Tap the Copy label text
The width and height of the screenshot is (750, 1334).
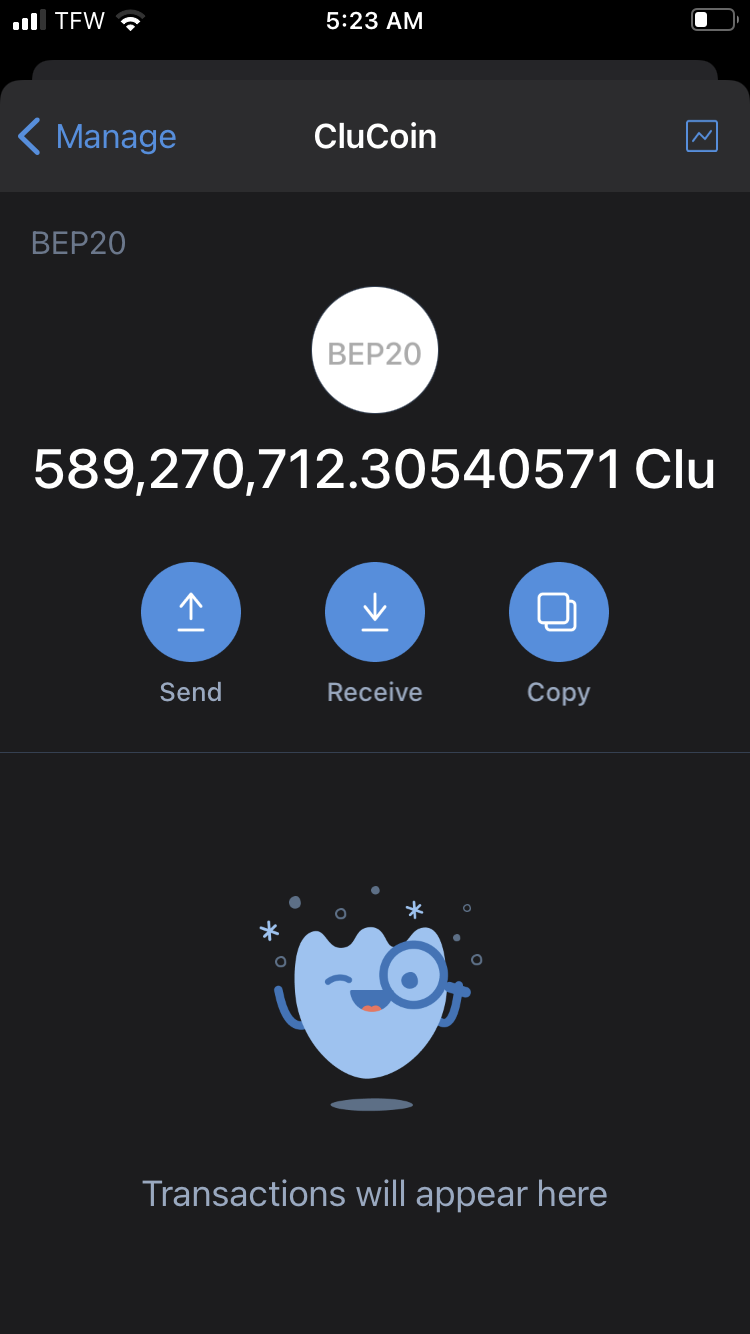[x=559, y=691]
